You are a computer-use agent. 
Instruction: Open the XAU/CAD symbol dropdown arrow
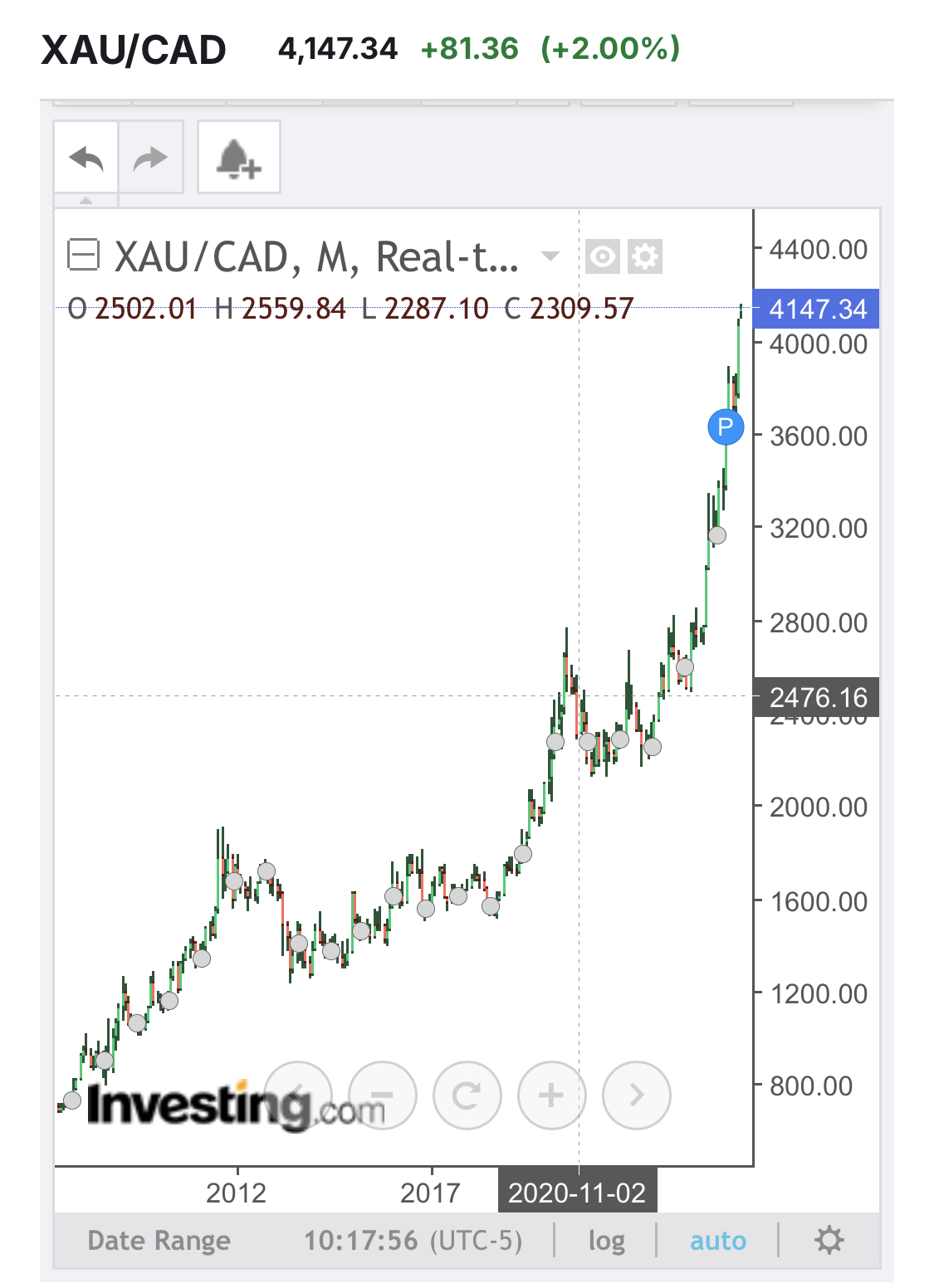(x=550, y=256)
